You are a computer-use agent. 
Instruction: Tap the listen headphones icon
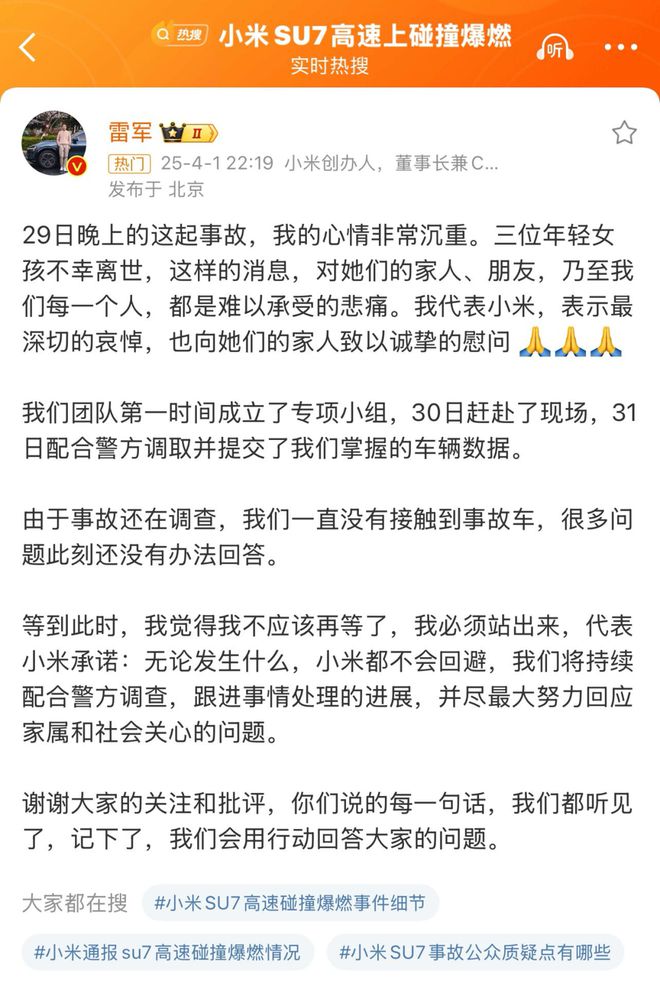554,48
